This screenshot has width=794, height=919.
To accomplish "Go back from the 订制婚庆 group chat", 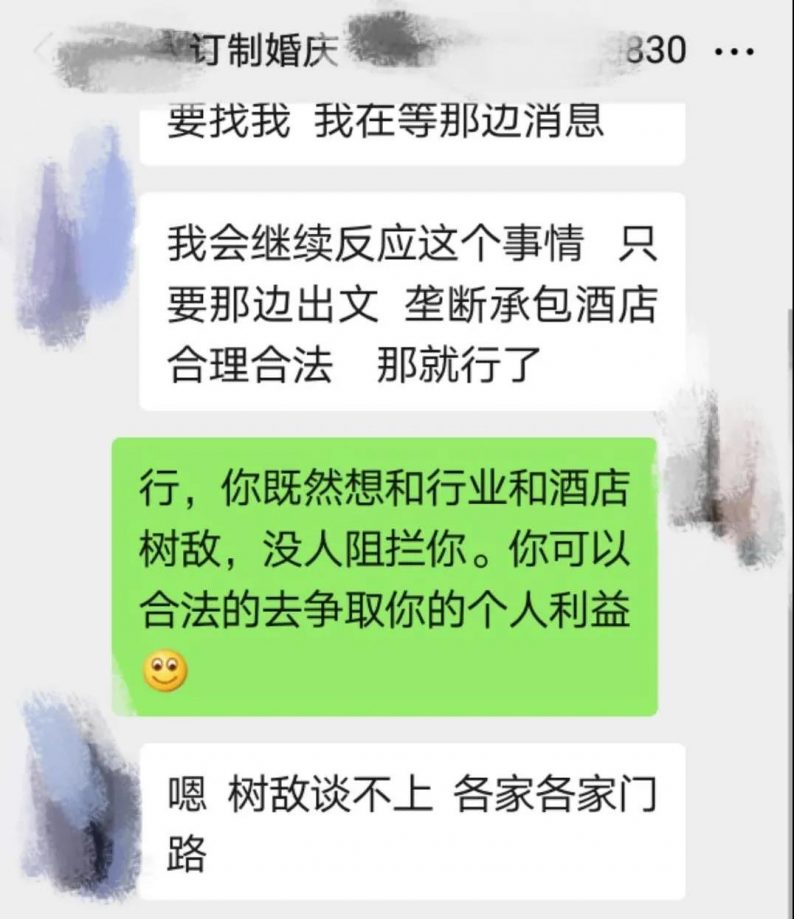I will click(42, 50).
